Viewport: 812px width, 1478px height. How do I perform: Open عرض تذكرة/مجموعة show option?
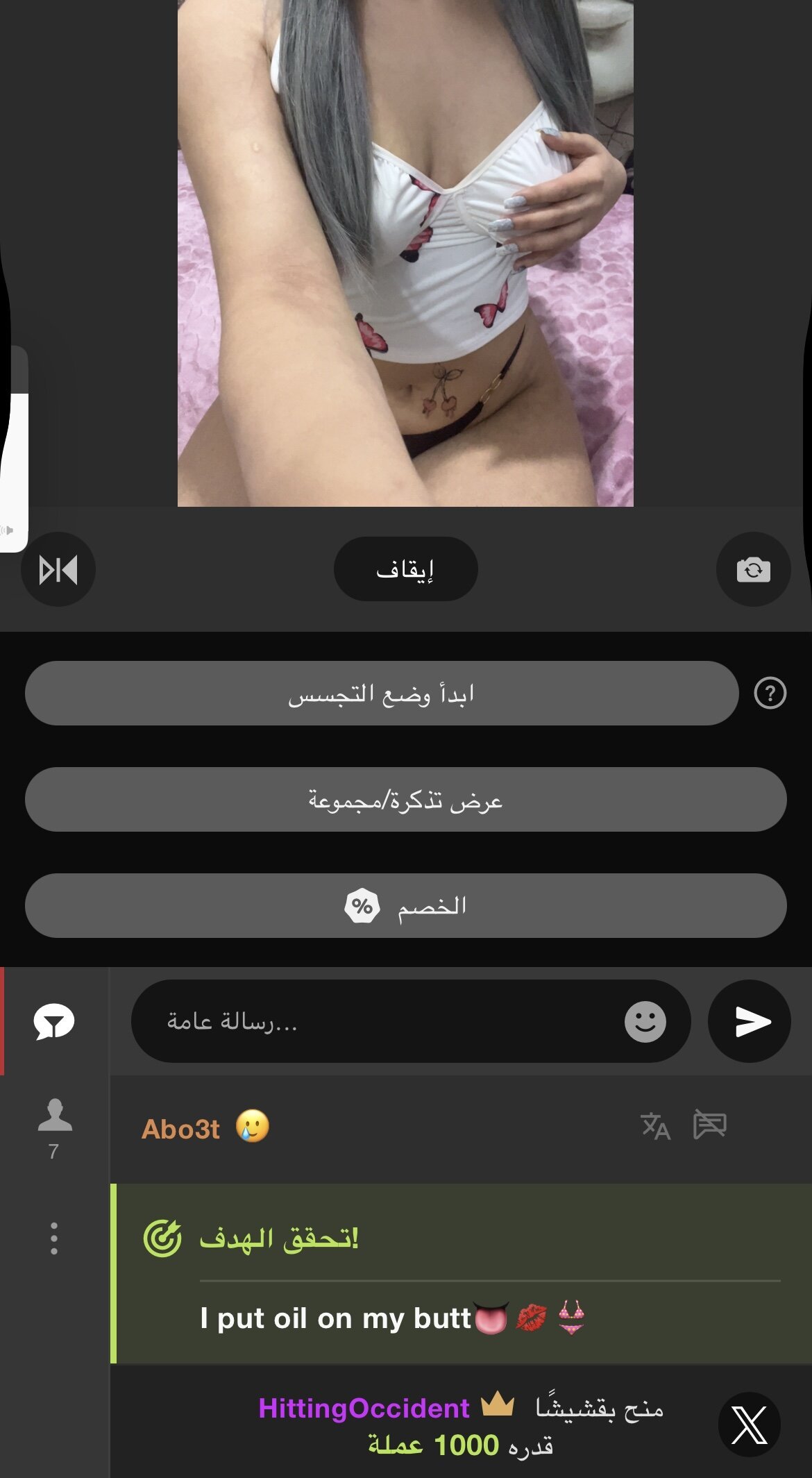(x=405, y=800)
